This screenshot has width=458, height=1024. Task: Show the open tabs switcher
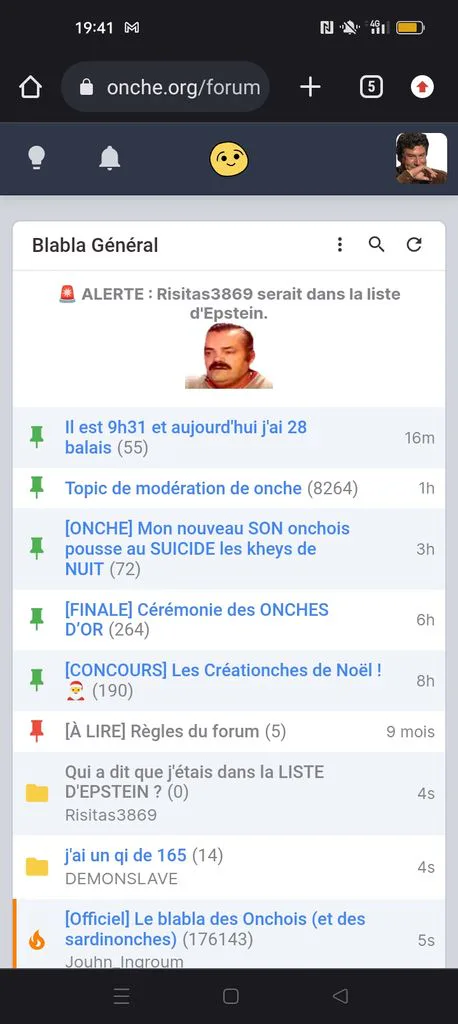pos(371,87)
